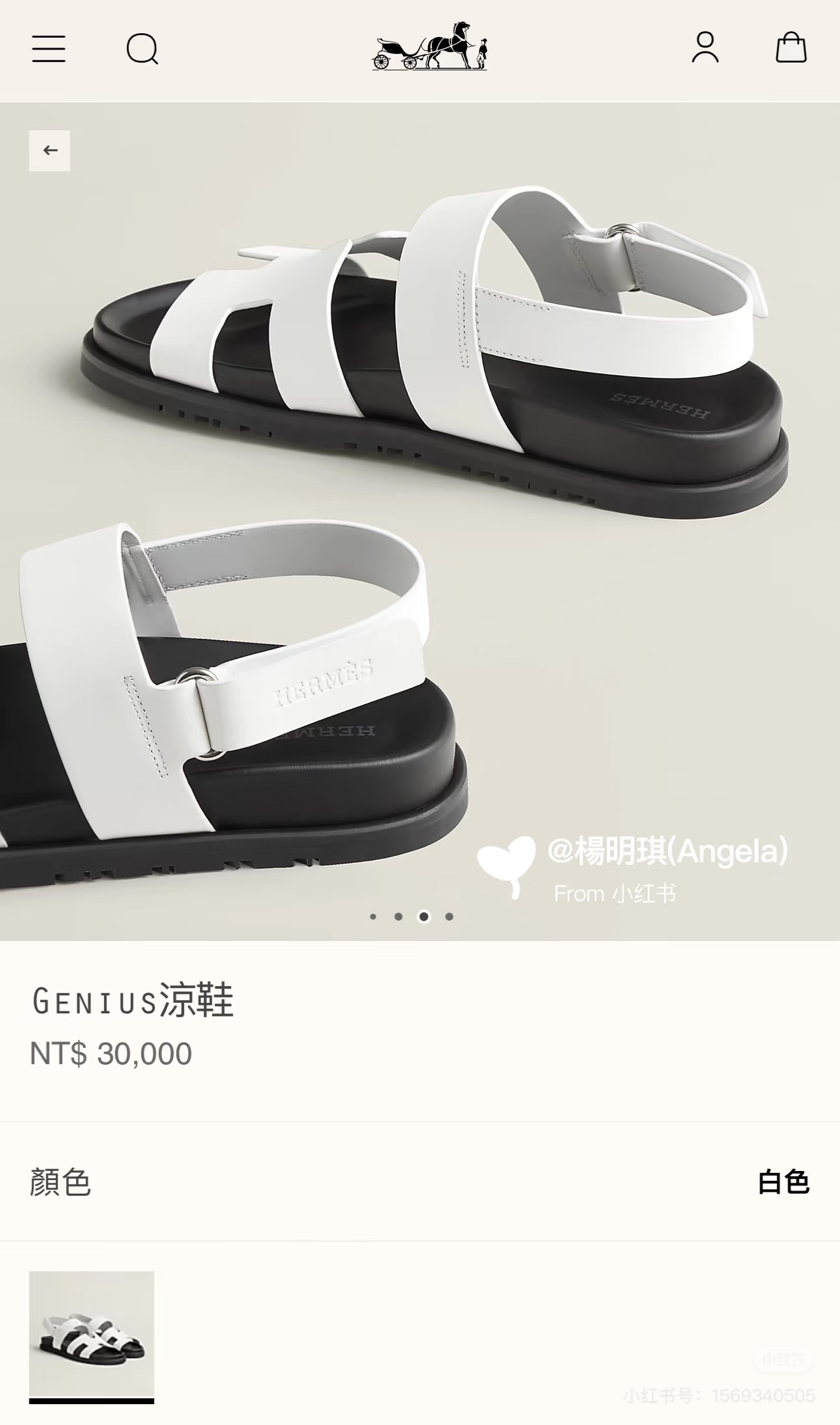Open the search icon
840x1425 pixels.
[143, 49]
